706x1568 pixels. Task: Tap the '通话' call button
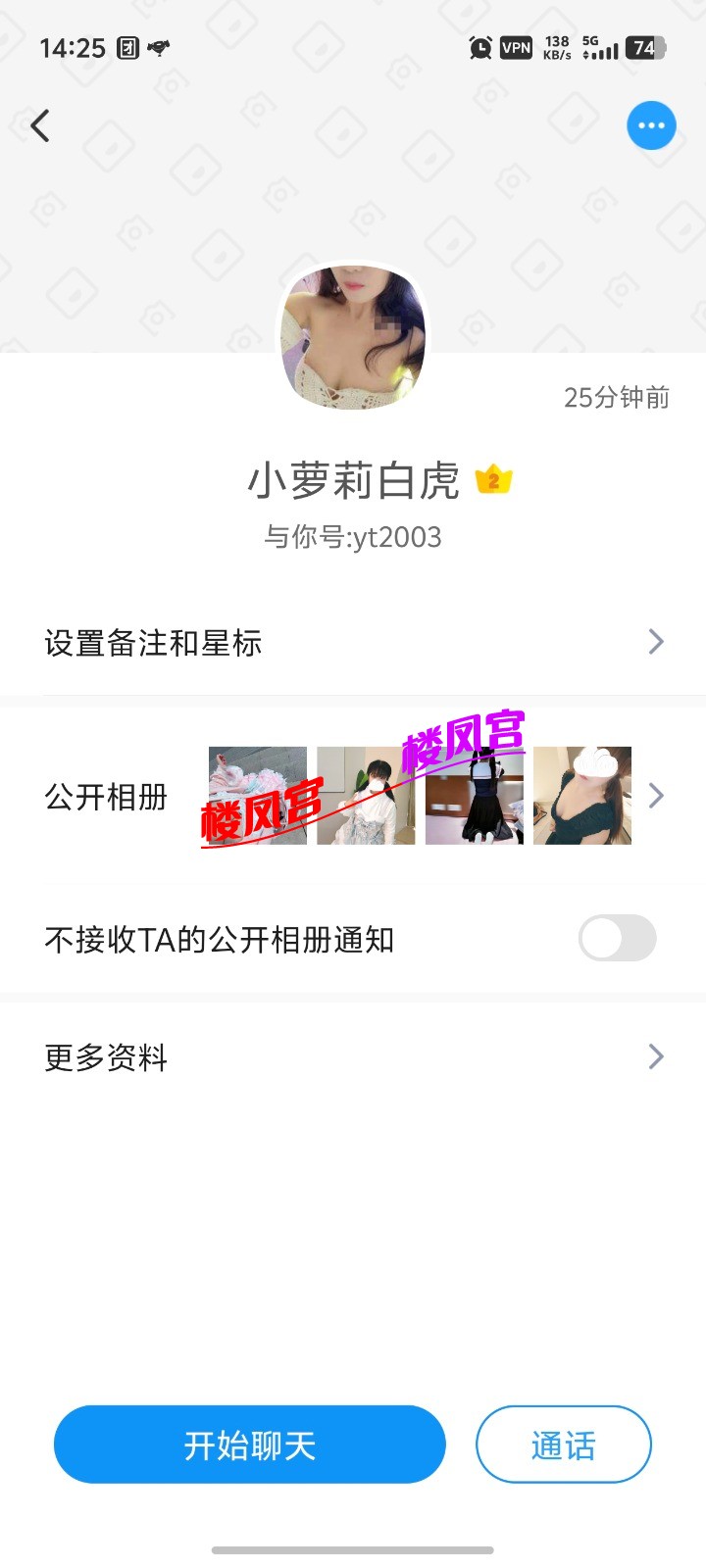(x=563, y=1444)
